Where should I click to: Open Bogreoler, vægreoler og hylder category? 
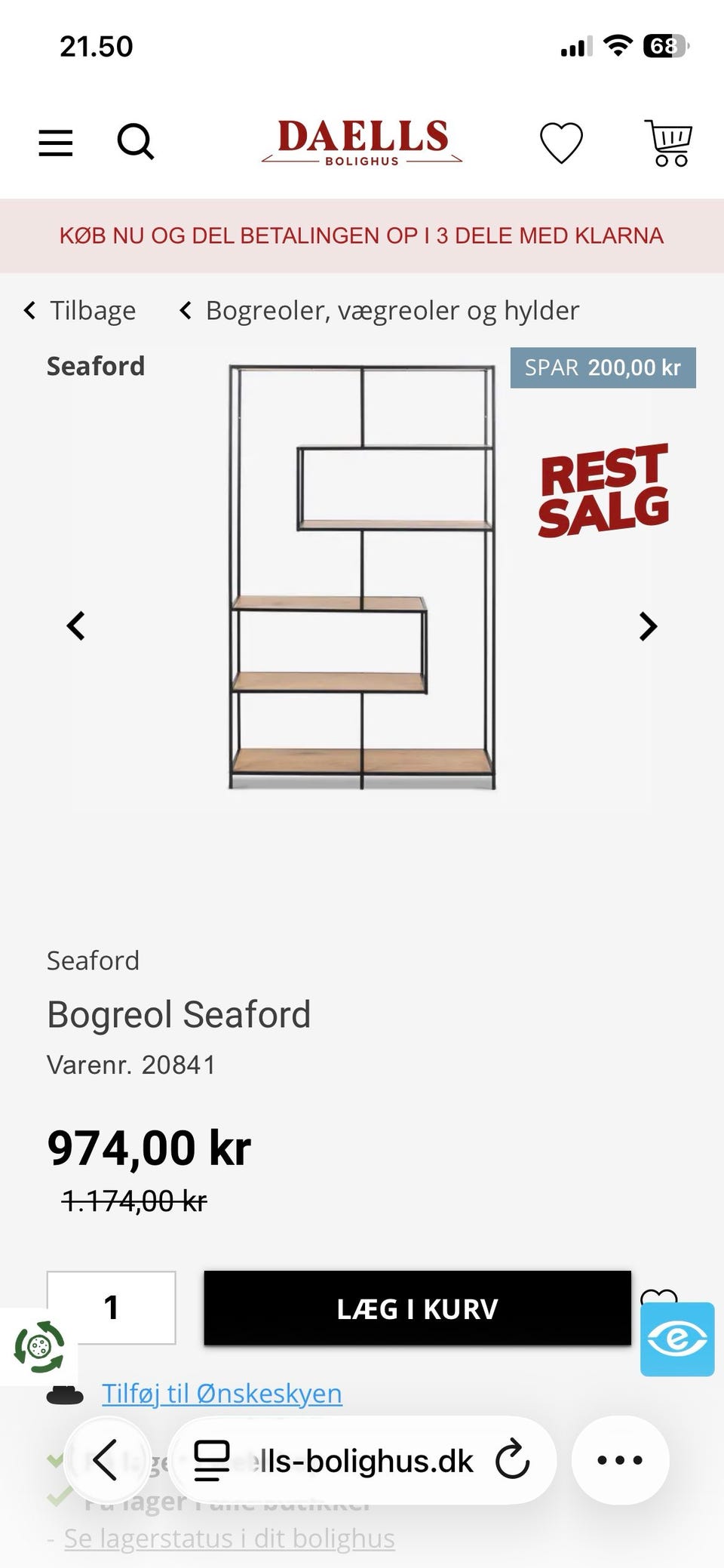tap(379, 310)
